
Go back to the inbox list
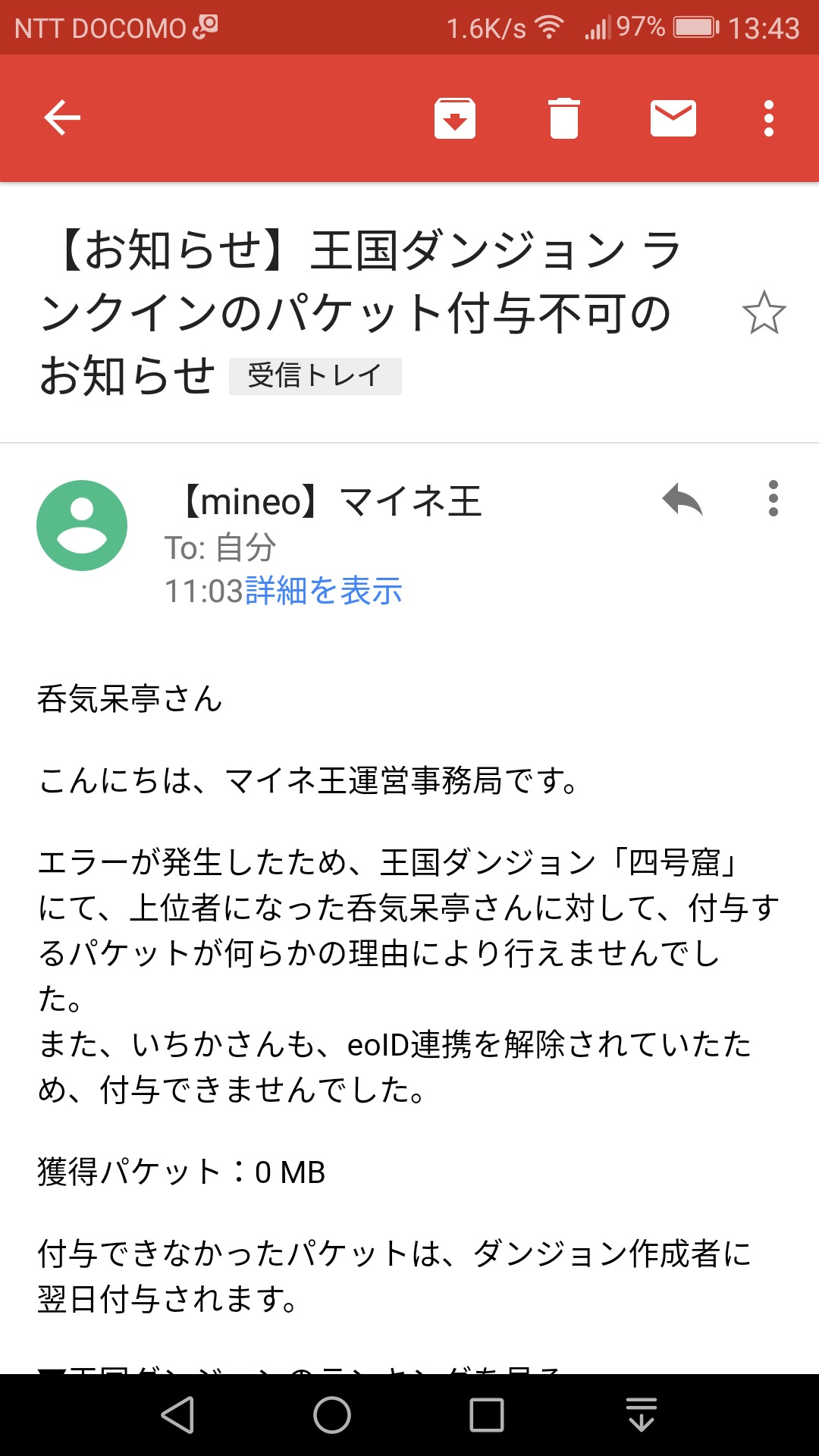point(62,118)
